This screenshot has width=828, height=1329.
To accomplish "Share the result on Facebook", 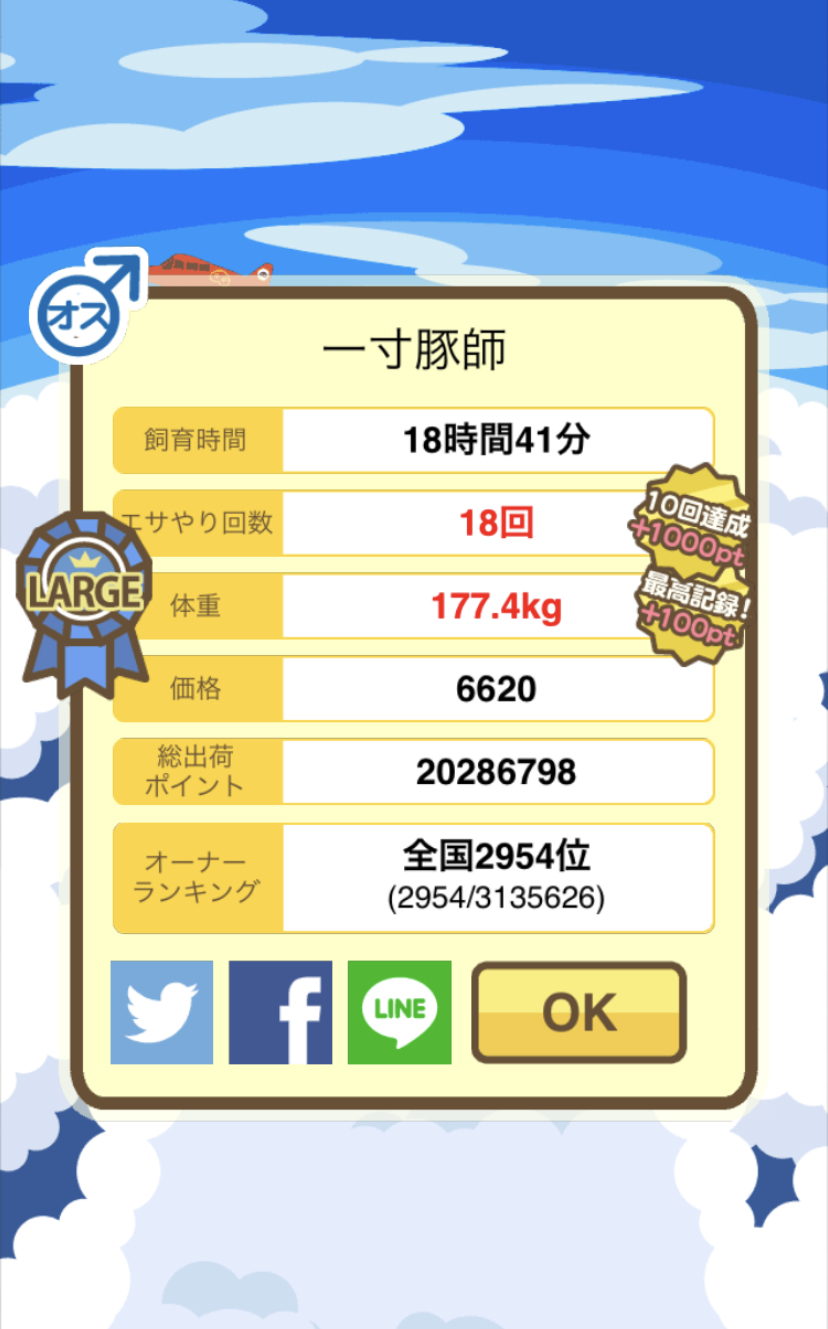I will [281, 1012].
